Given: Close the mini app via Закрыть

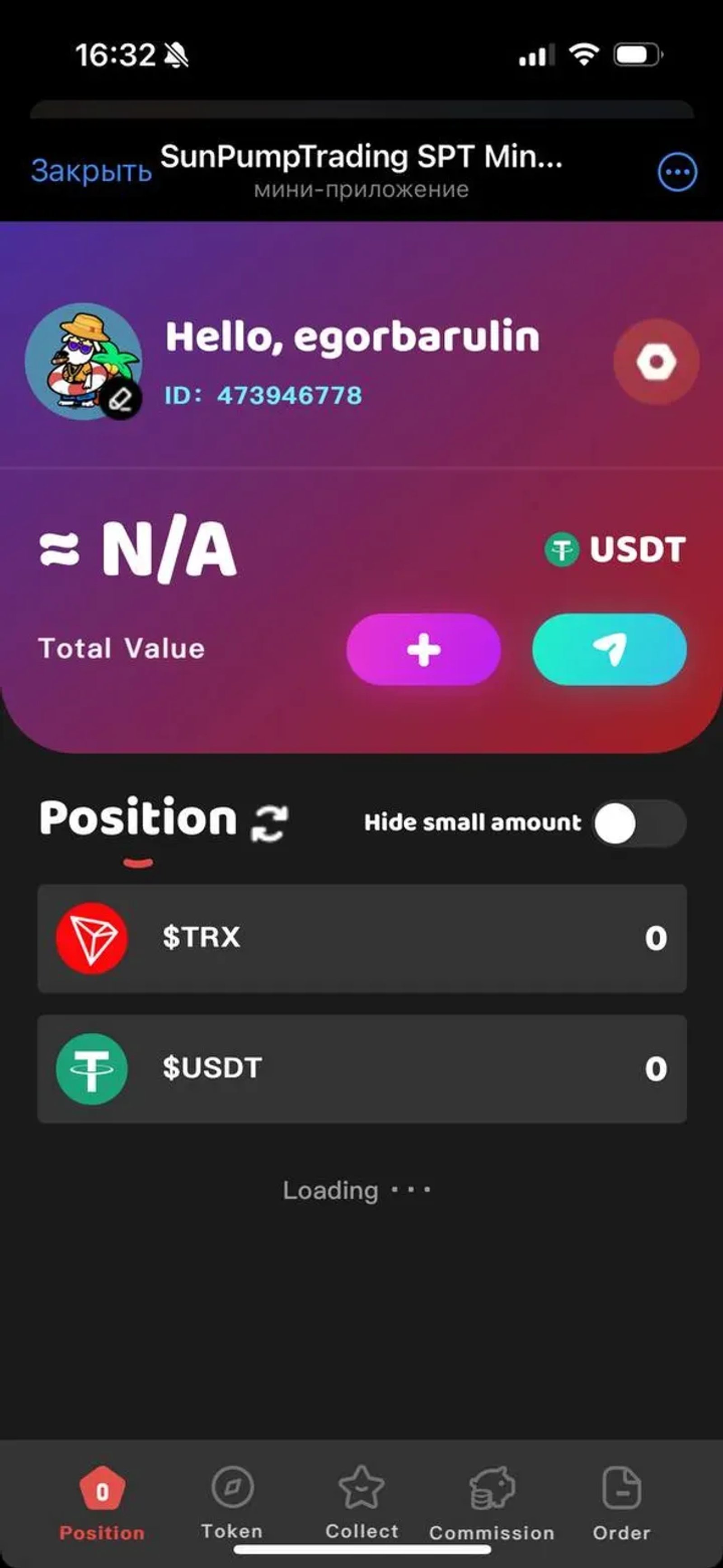Looking at the screenshot, I should pos(91,171).
